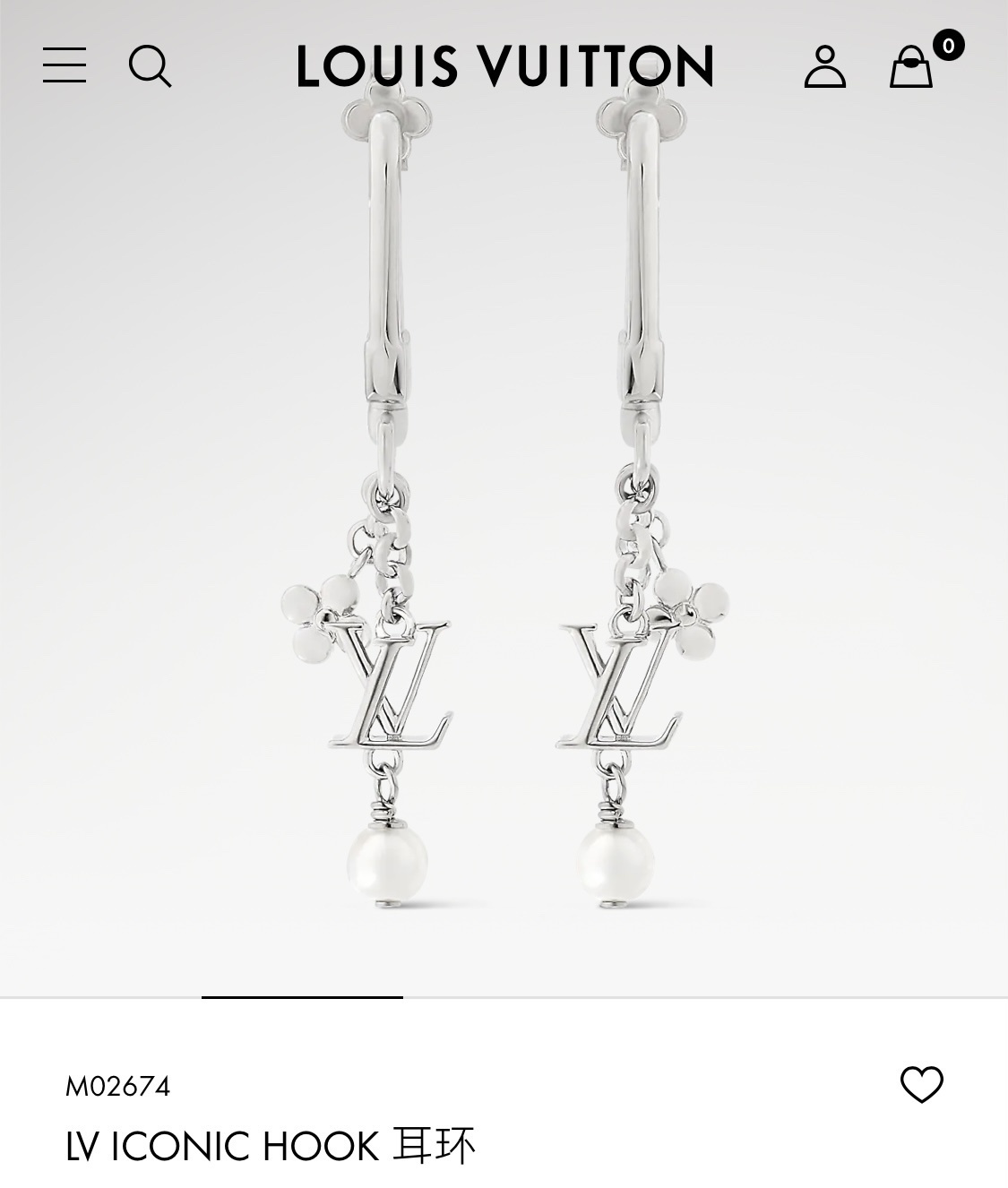View the shopping bag

coord(912,66)
